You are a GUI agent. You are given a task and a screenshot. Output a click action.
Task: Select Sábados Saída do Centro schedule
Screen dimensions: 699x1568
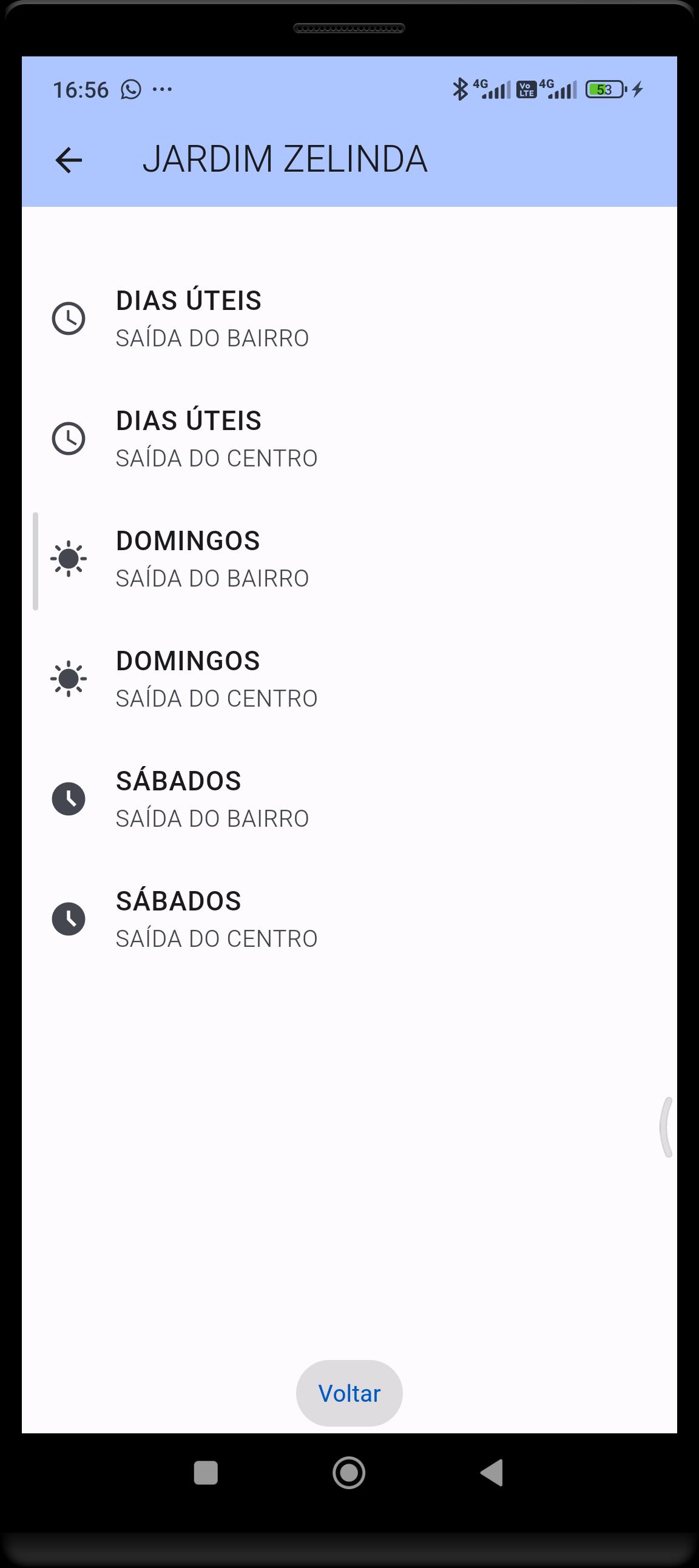[x=216, y=919]
